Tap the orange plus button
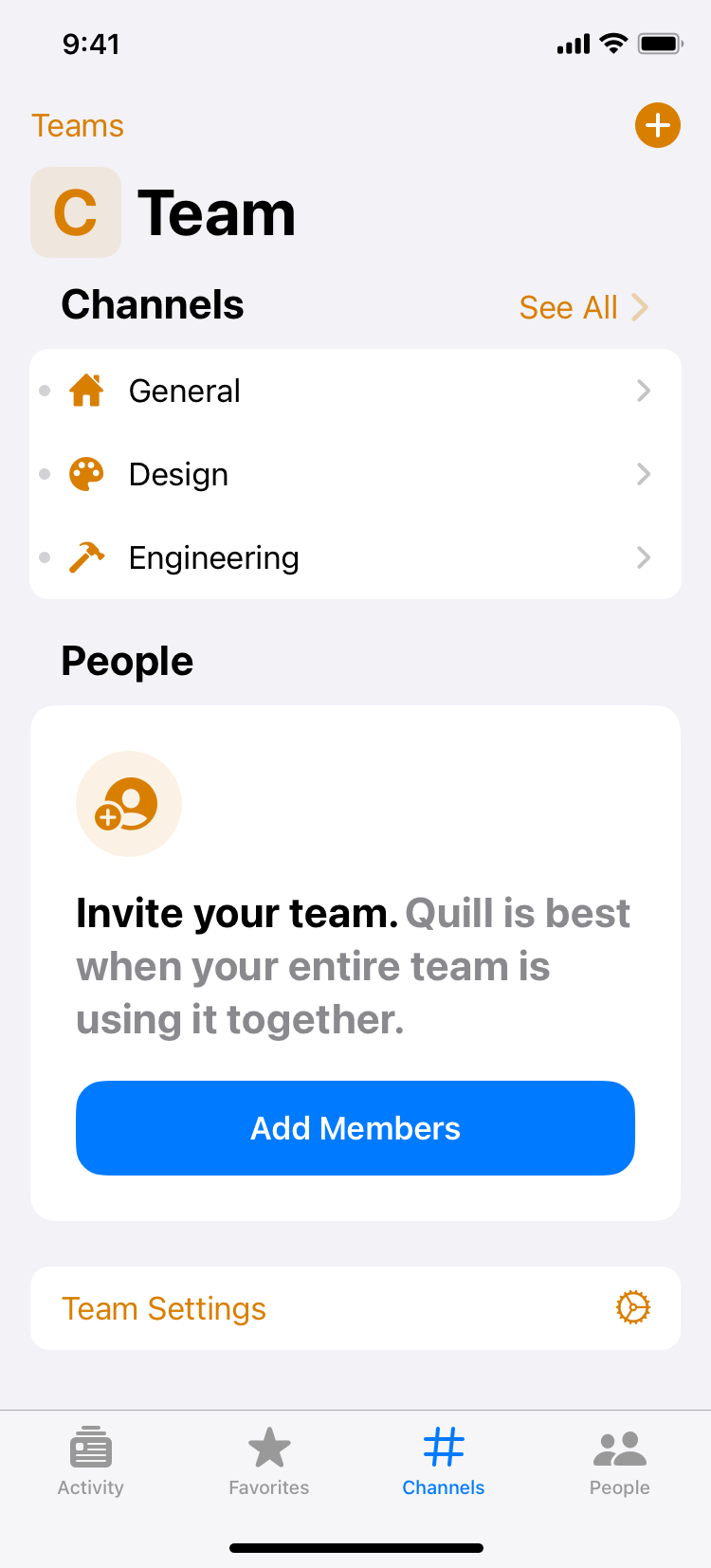This screenshot has width=711, height=1568. coord(657,125)
